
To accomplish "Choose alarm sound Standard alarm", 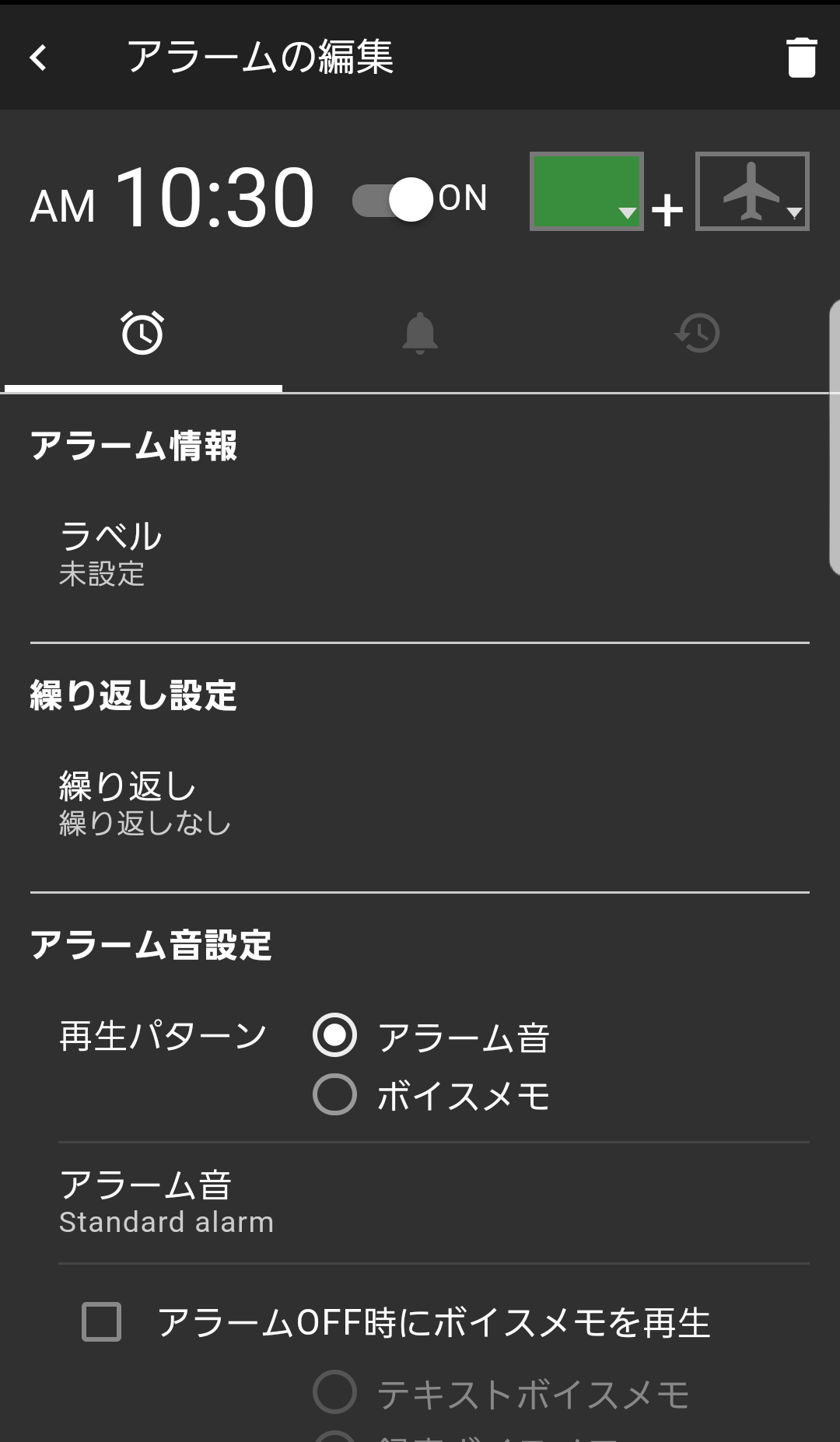I will [x=420, y=1202].
